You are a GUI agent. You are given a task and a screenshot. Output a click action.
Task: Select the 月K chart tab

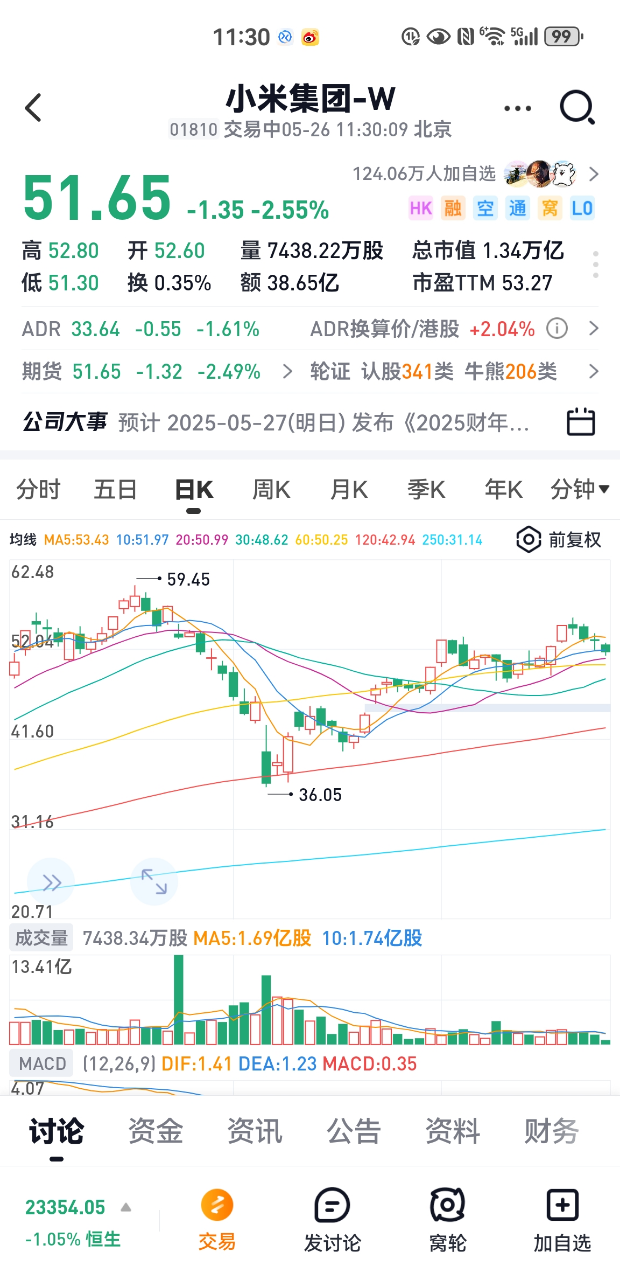[349, 489]
